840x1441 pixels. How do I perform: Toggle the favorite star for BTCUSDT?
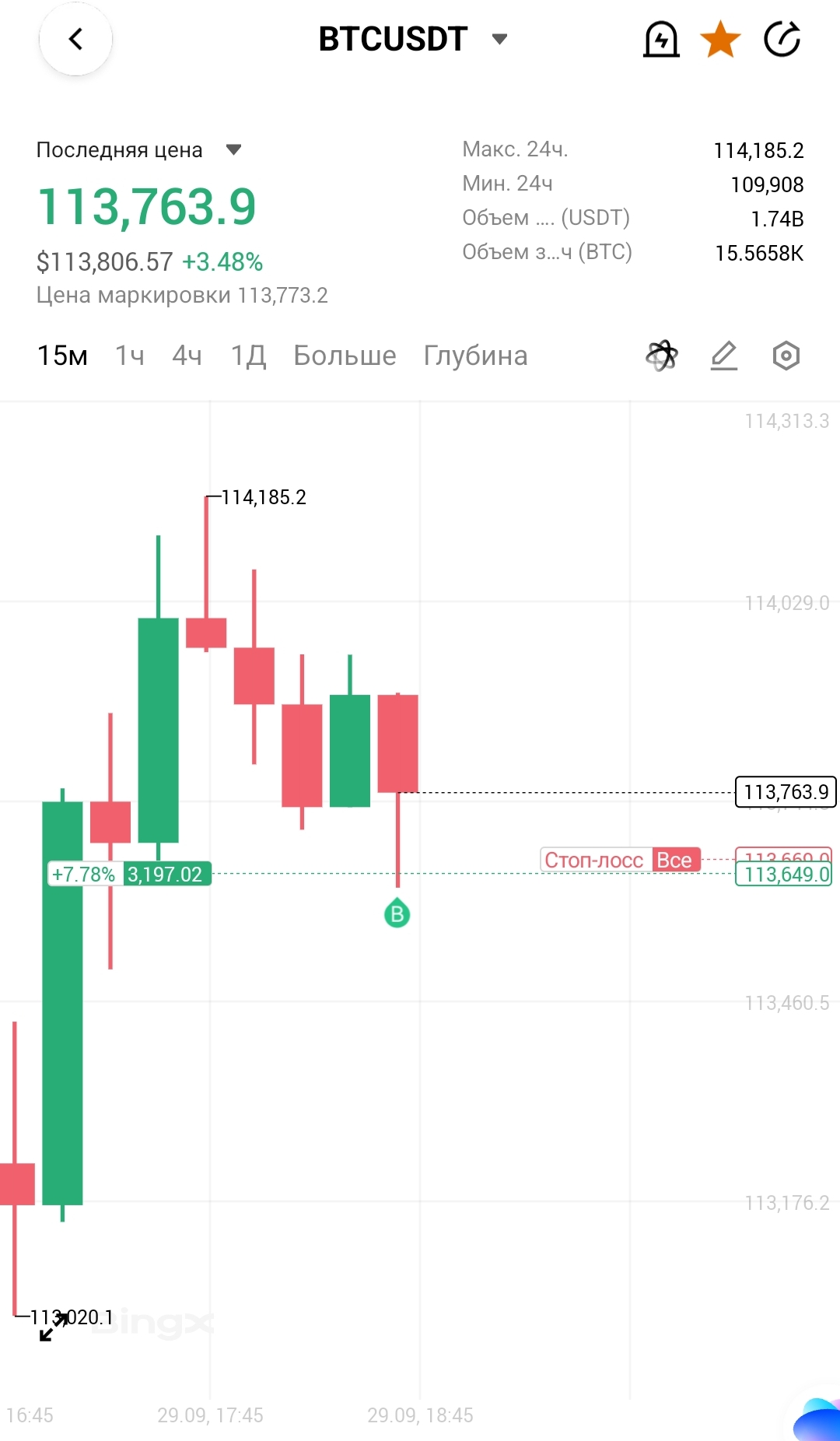pyautogui.click(x=720, y=39)
